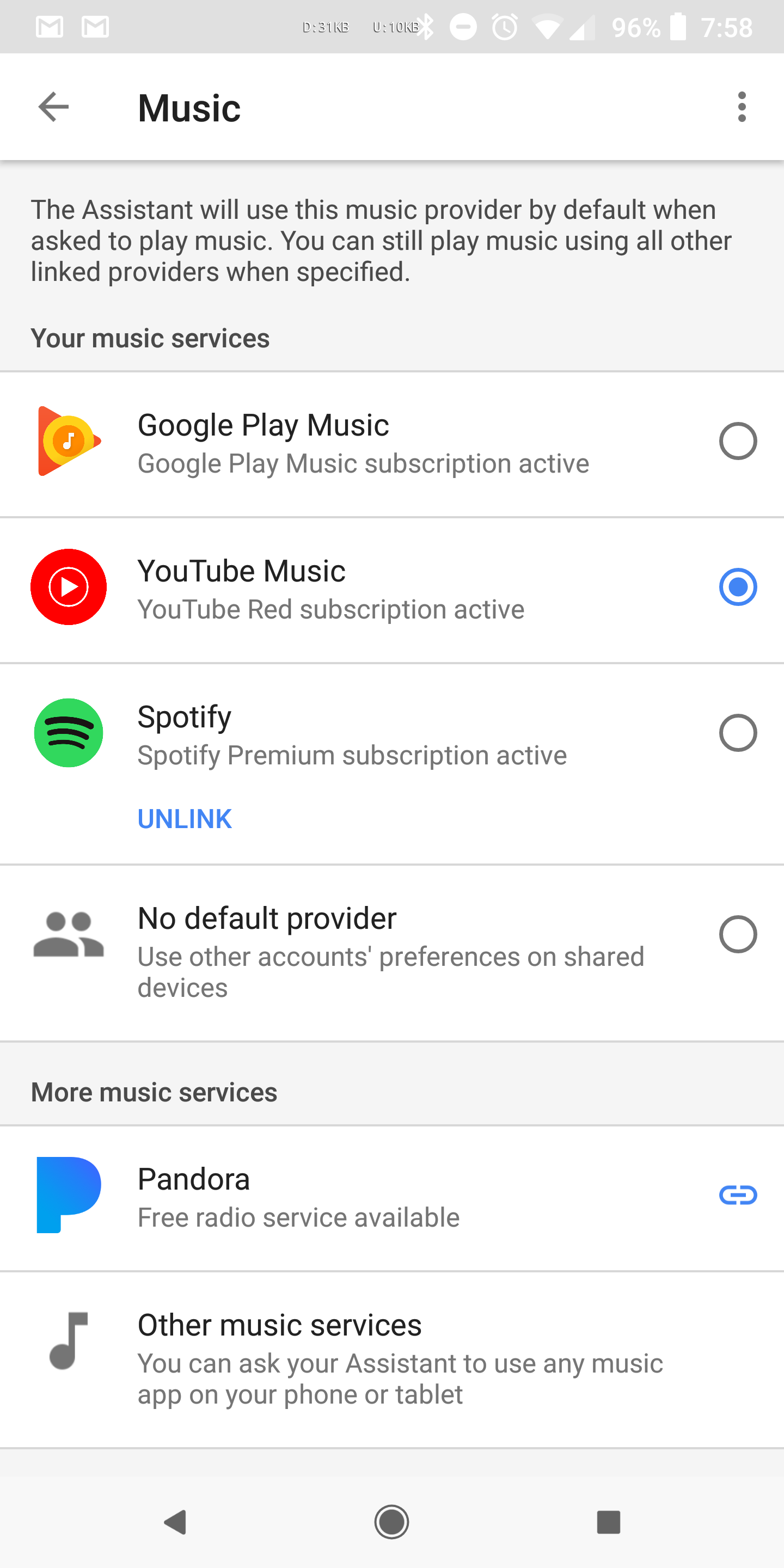Deselect YouTube Music radio button
Viewport: 784px width, 1568px height.
click(738, 587)
